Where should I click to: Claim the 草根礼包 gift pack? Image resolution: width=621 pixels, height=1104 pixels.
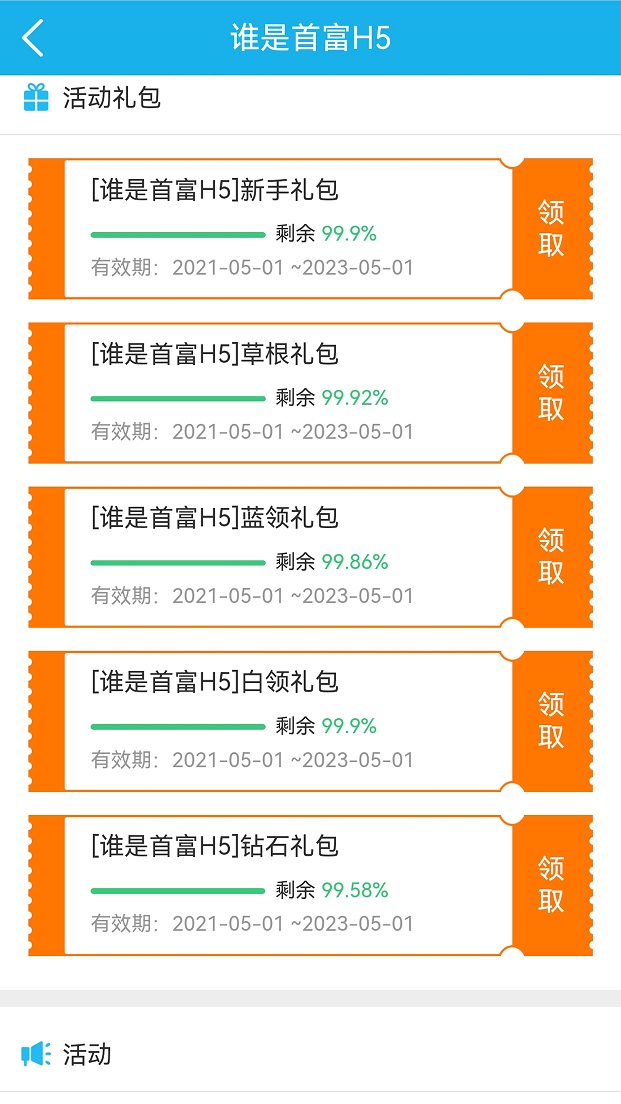[551, 392]
